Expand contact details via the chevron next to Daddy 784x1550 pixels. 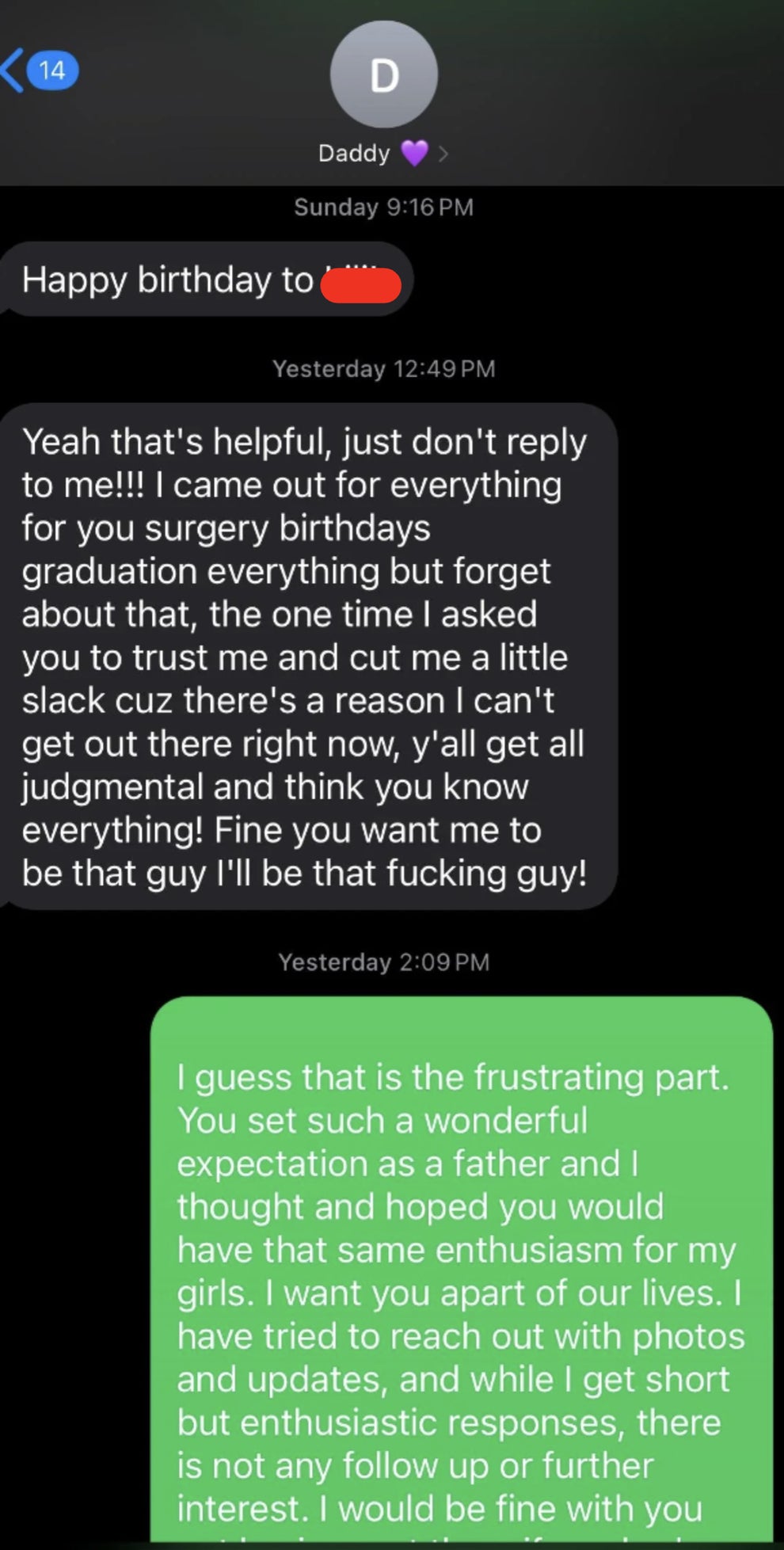[444, 153]
